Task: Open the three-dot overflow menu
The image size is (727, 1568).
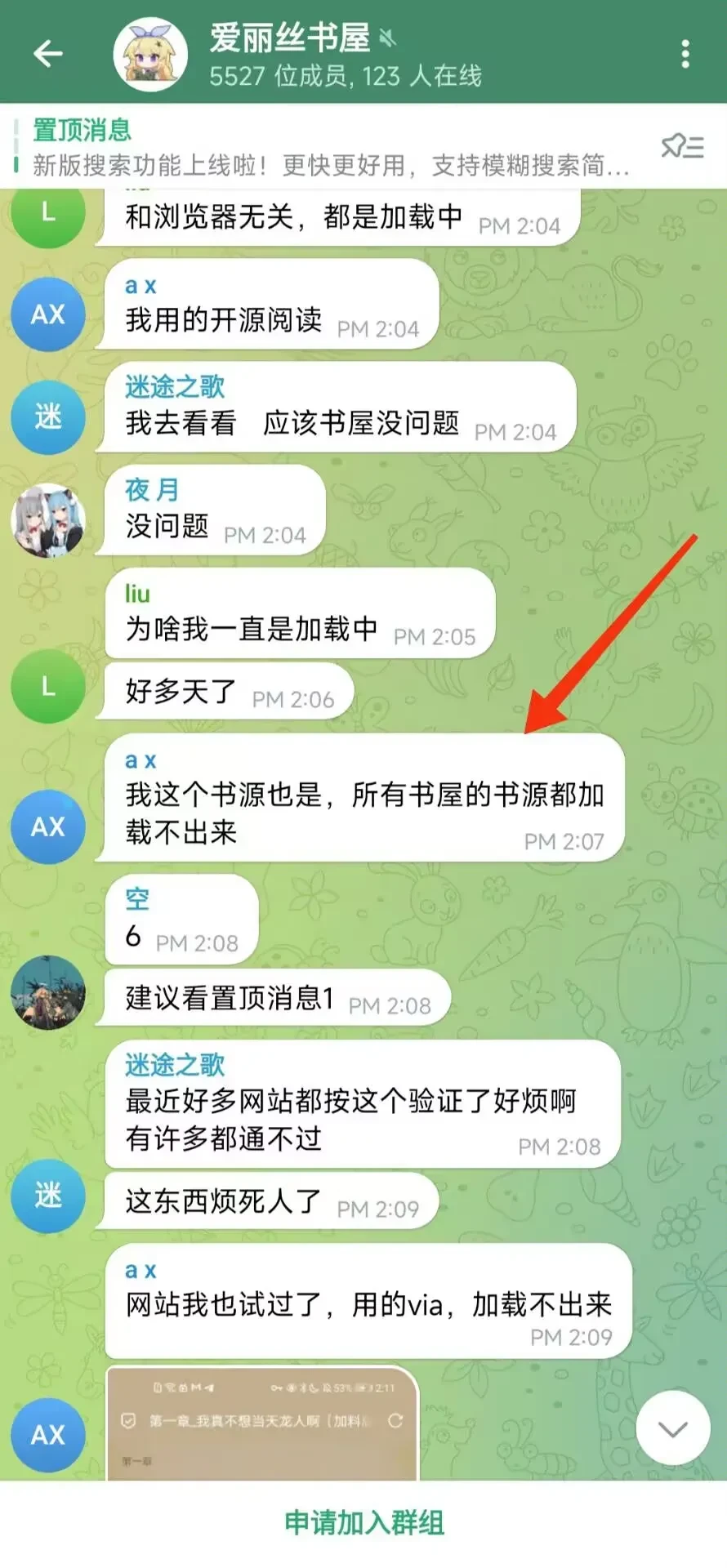Action: point(685,54)
